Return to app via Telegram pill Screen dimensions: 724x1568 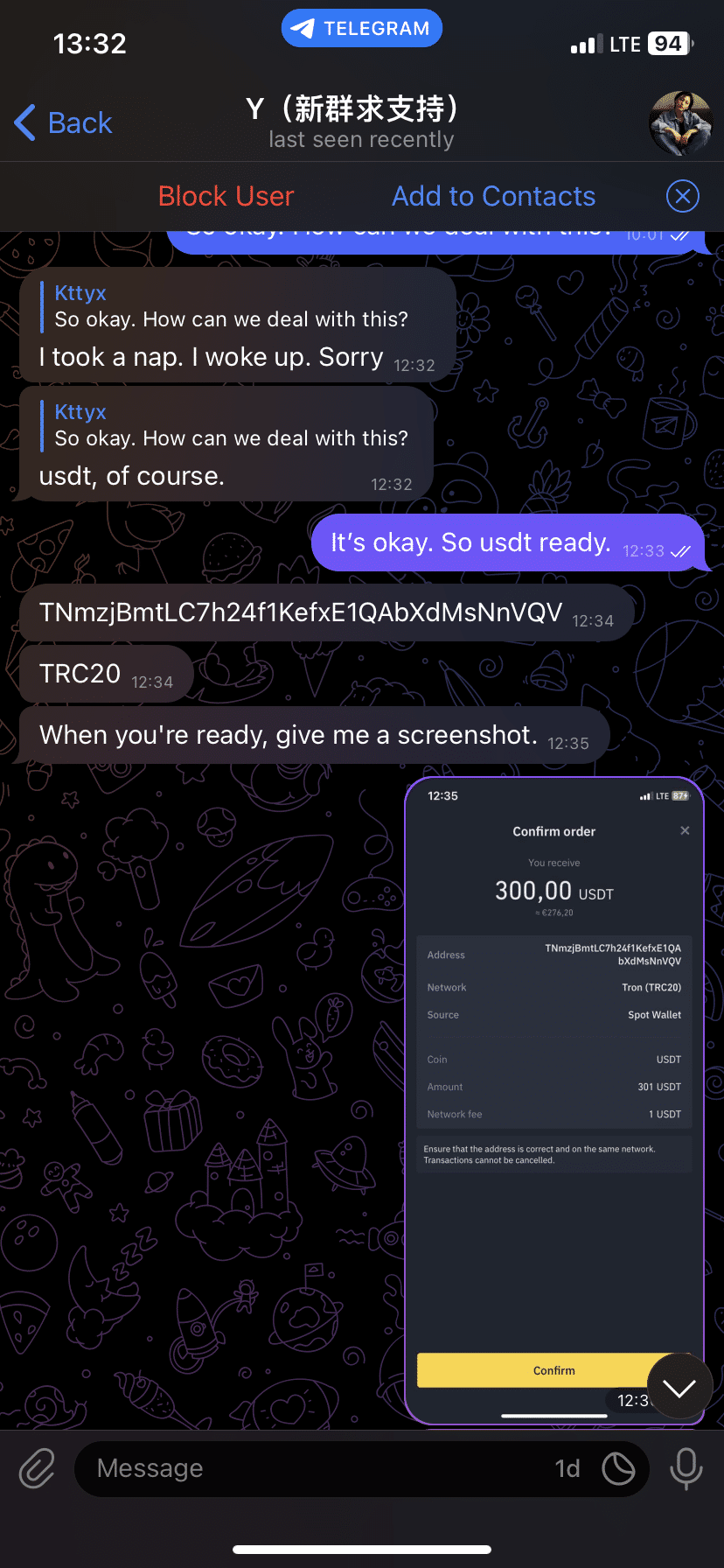(362, 29)
